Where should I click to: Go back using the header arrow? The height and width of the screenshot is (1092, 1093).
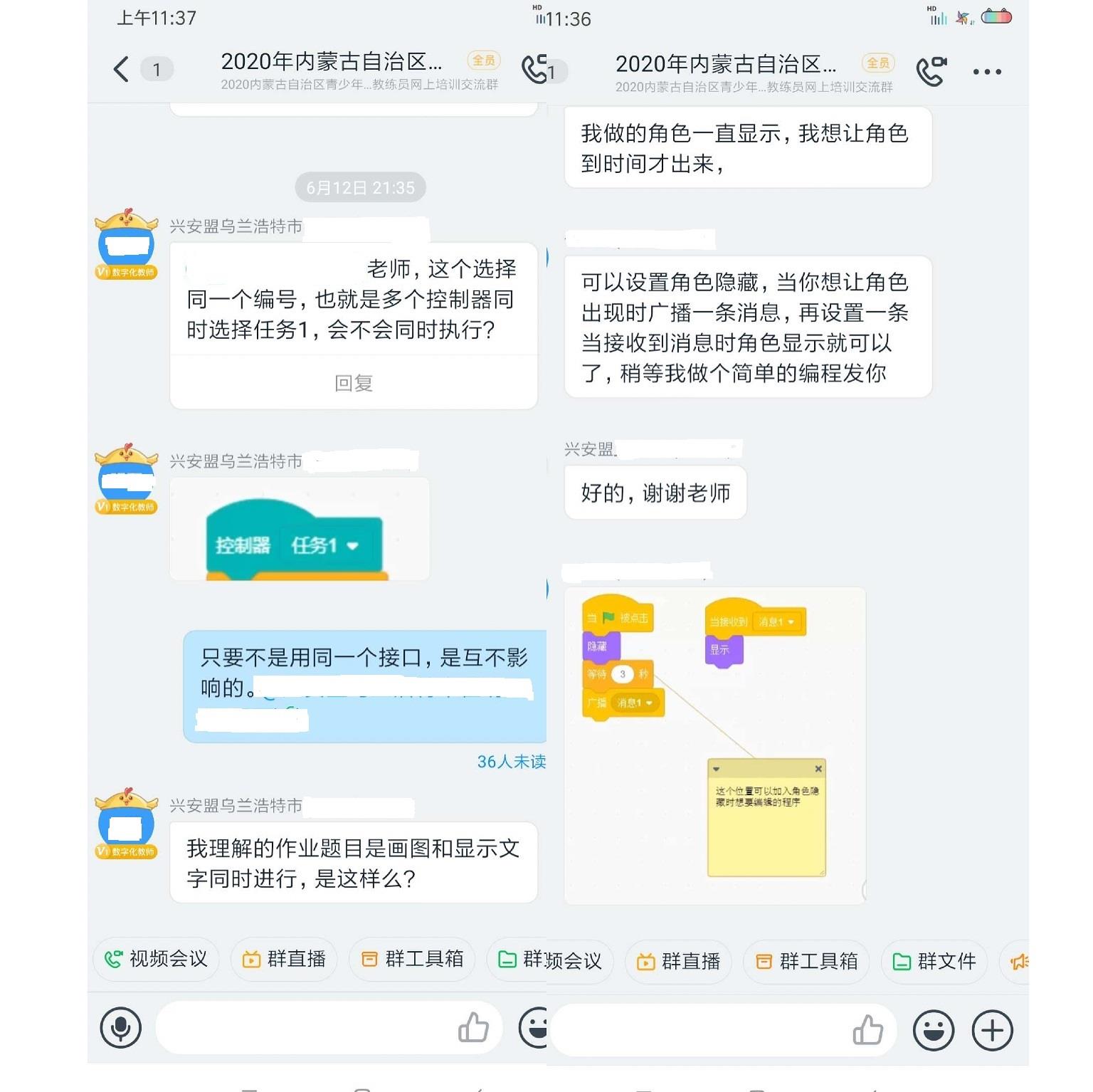(x=122, y=70)
